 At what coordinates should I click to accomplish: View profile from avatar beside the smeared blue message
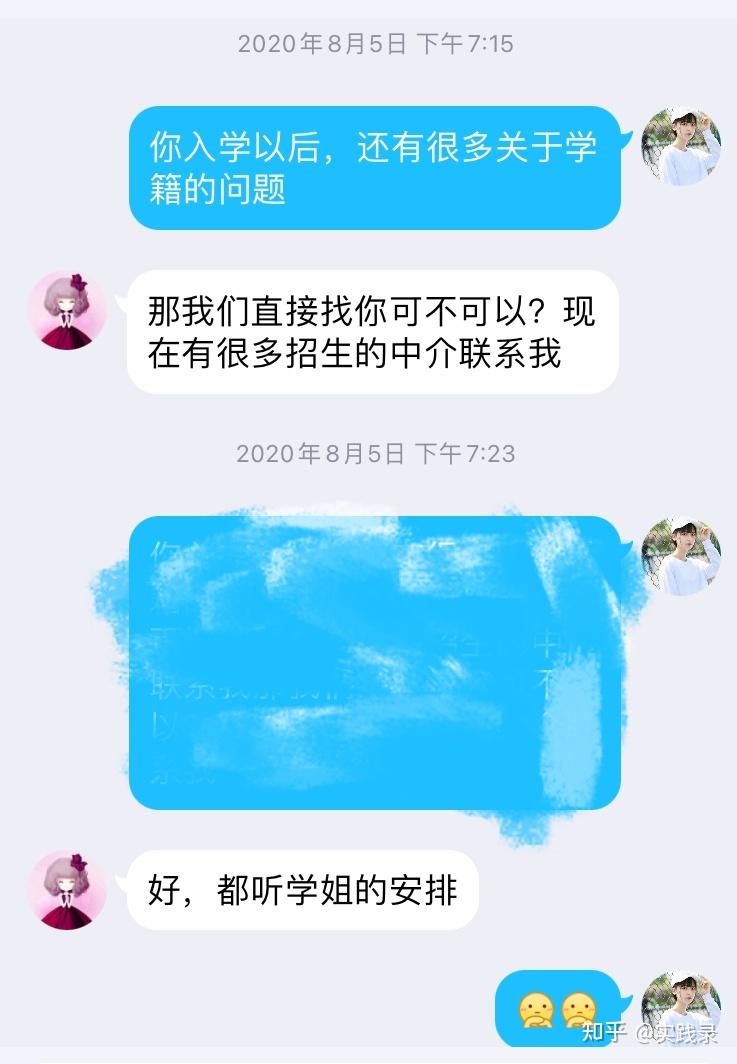pos(680,556)
